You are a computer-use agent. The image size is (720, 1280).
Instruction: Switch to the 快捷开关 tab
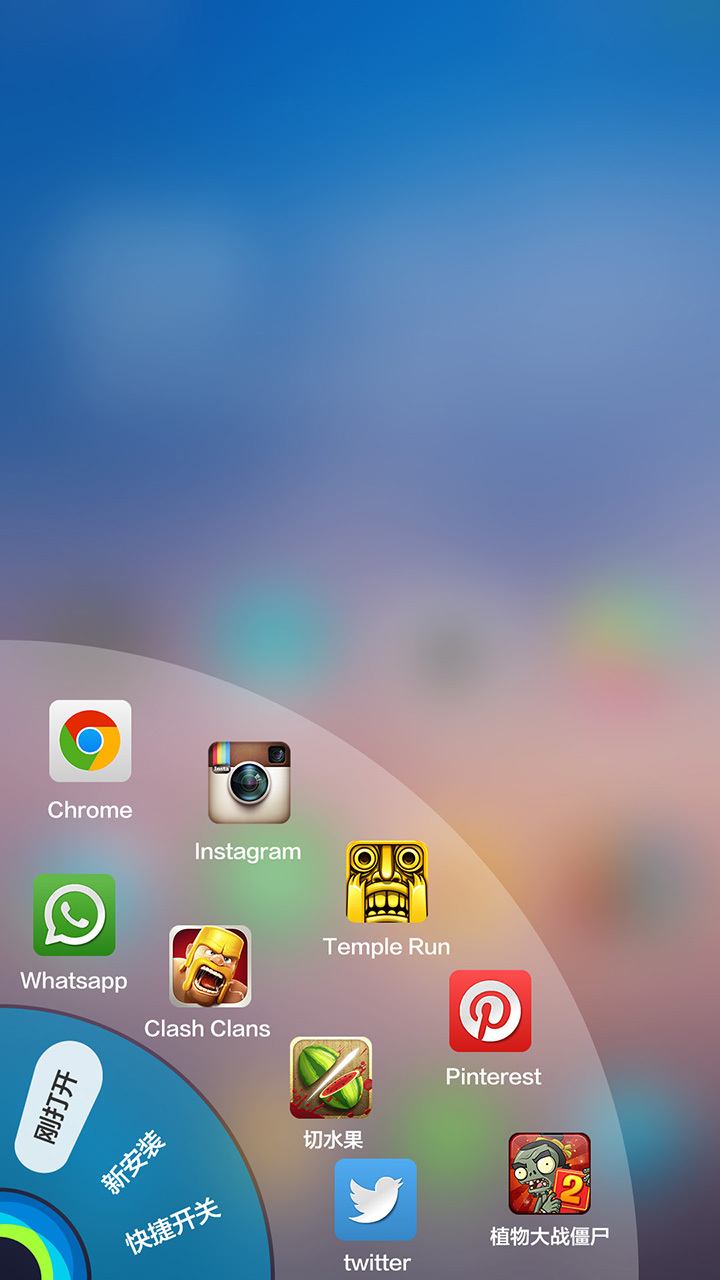tap(172, 1226)
